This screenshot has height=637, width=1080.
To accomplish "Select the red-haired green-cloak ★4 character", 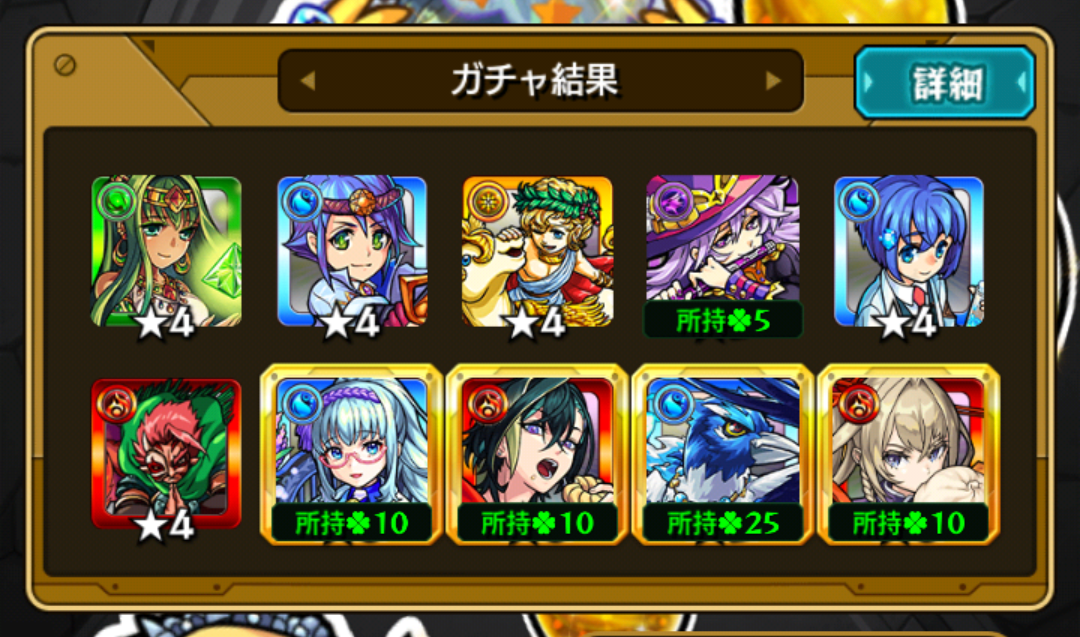I will [x=166, y=453].
